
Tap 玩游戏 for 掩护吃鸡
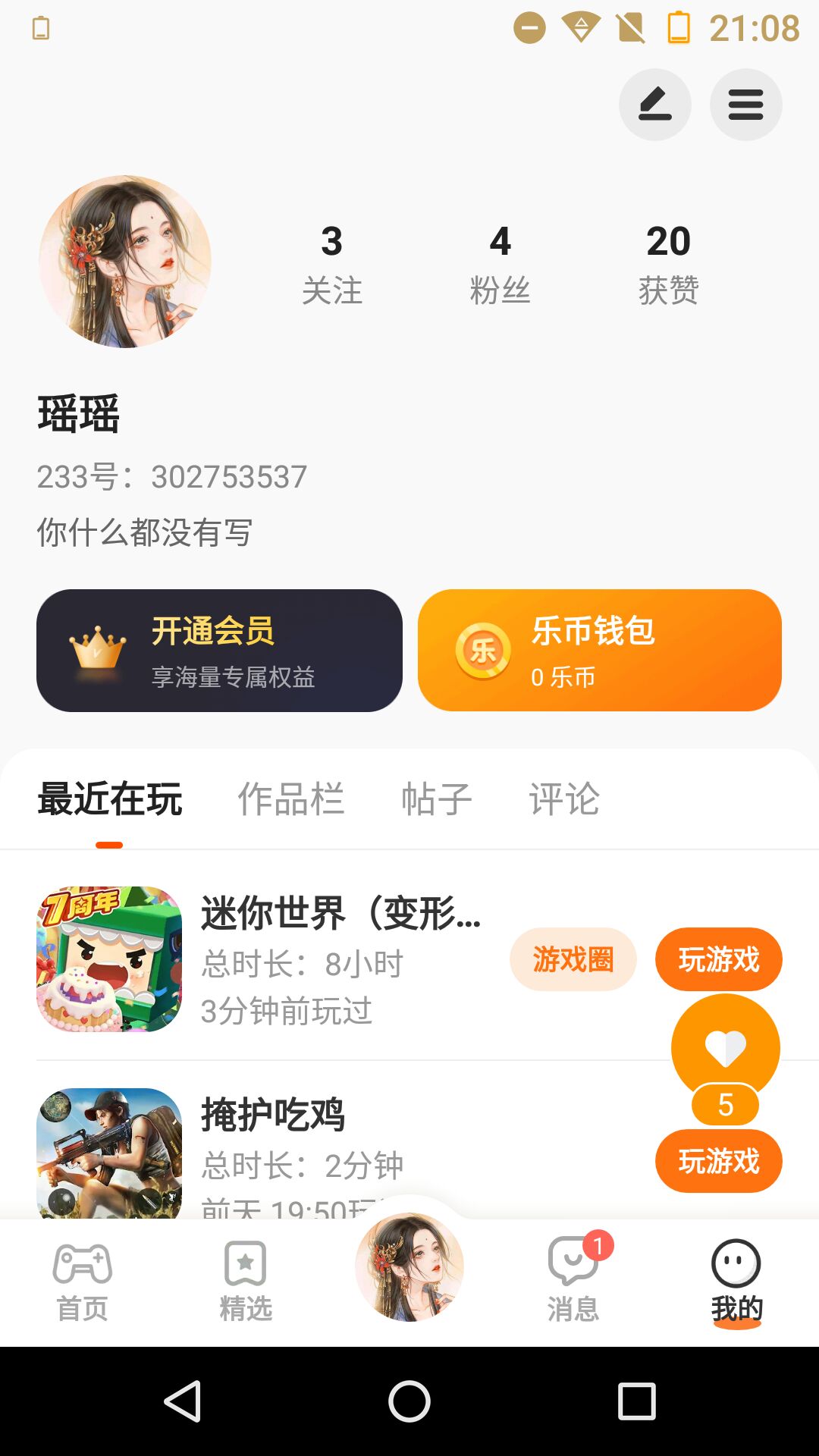click(718, 1161)
